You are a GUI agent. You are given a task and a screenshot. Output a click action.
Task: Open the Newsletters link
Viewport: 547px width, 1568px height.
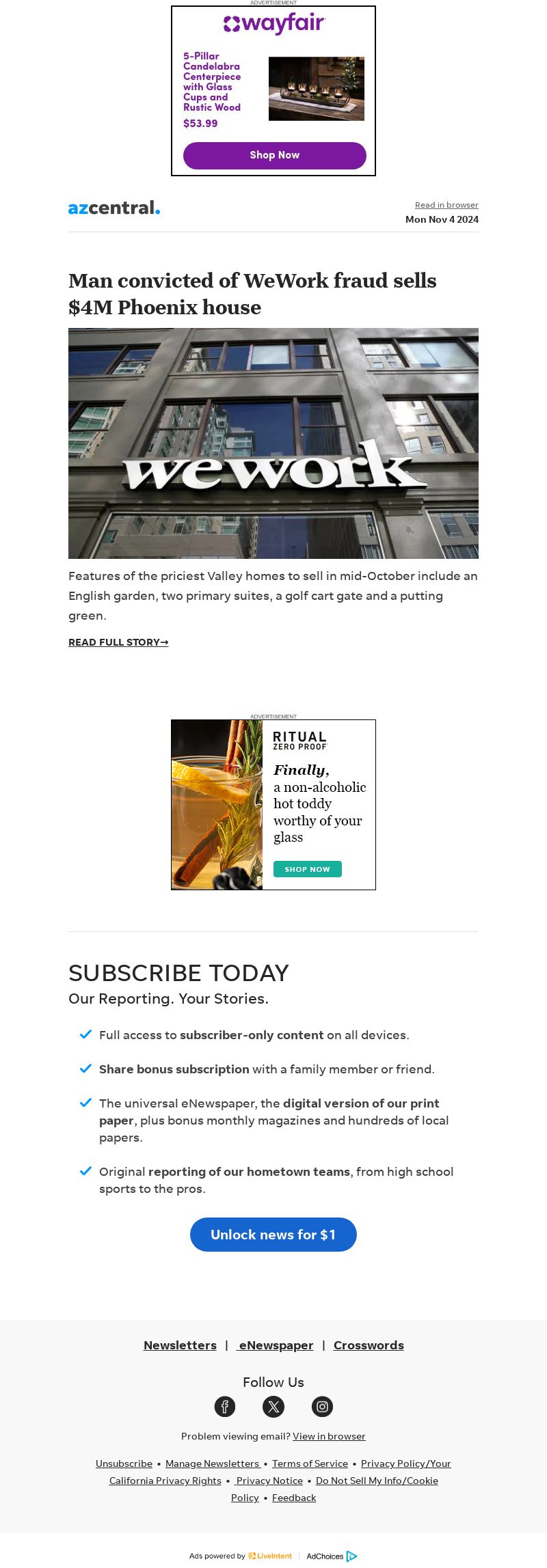(180, 1345)
